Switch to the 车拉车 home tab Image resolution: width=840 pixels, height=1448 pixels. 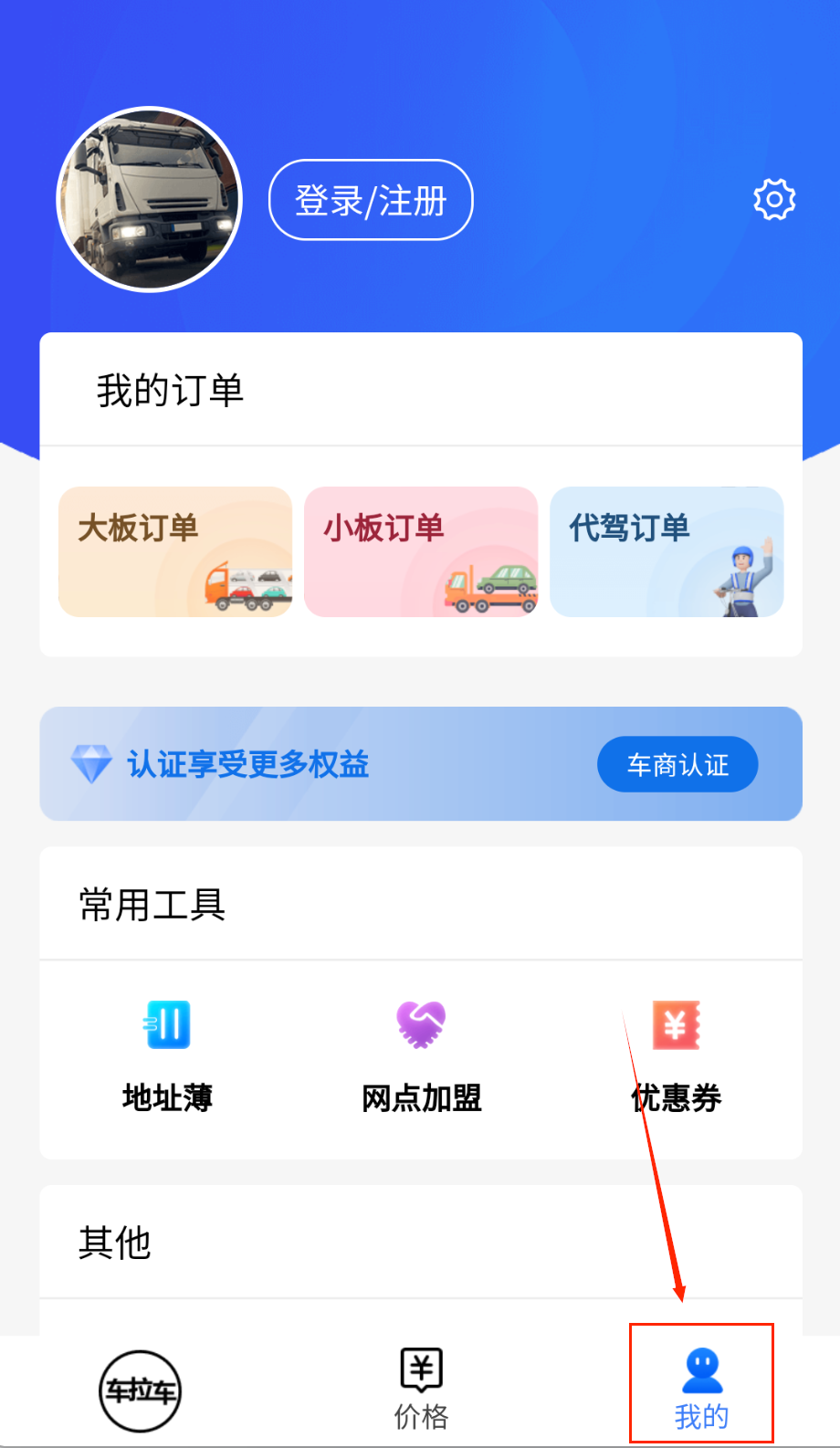(x=140, y=1390)
